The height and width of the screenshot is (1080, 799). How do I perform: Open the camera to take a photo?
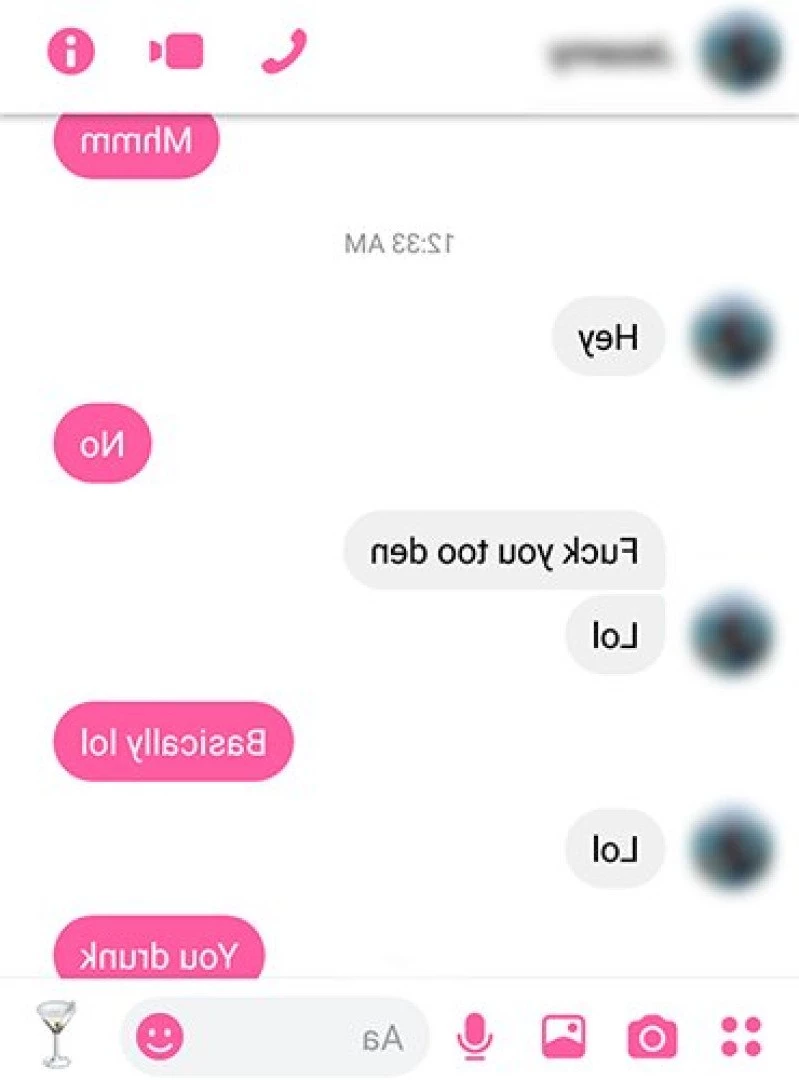[652, 1037]
